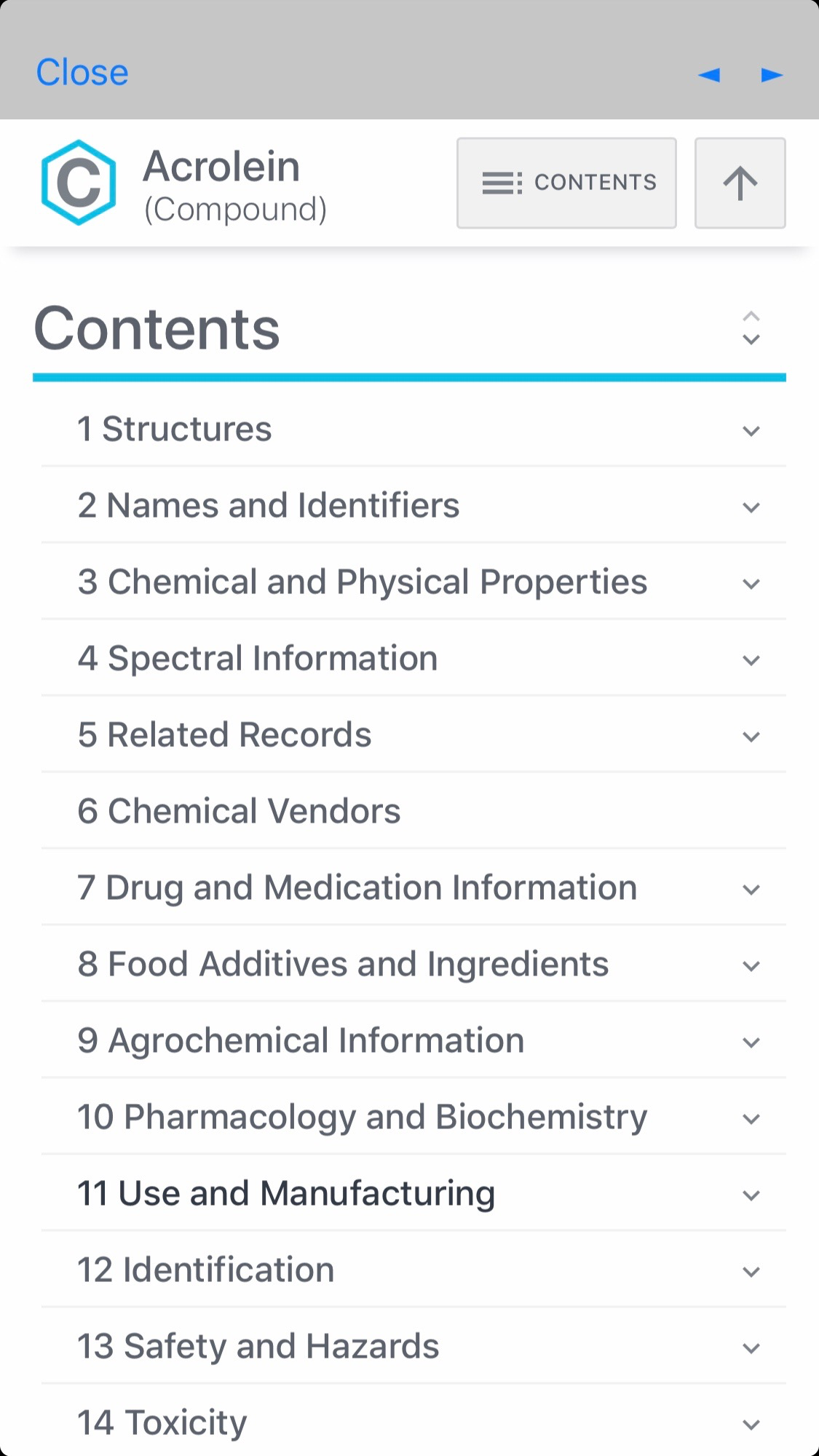Viewport: 819px width, 1456px height.
Task: Collapse the Contents section toggle
Action: (x=751, y=328)
